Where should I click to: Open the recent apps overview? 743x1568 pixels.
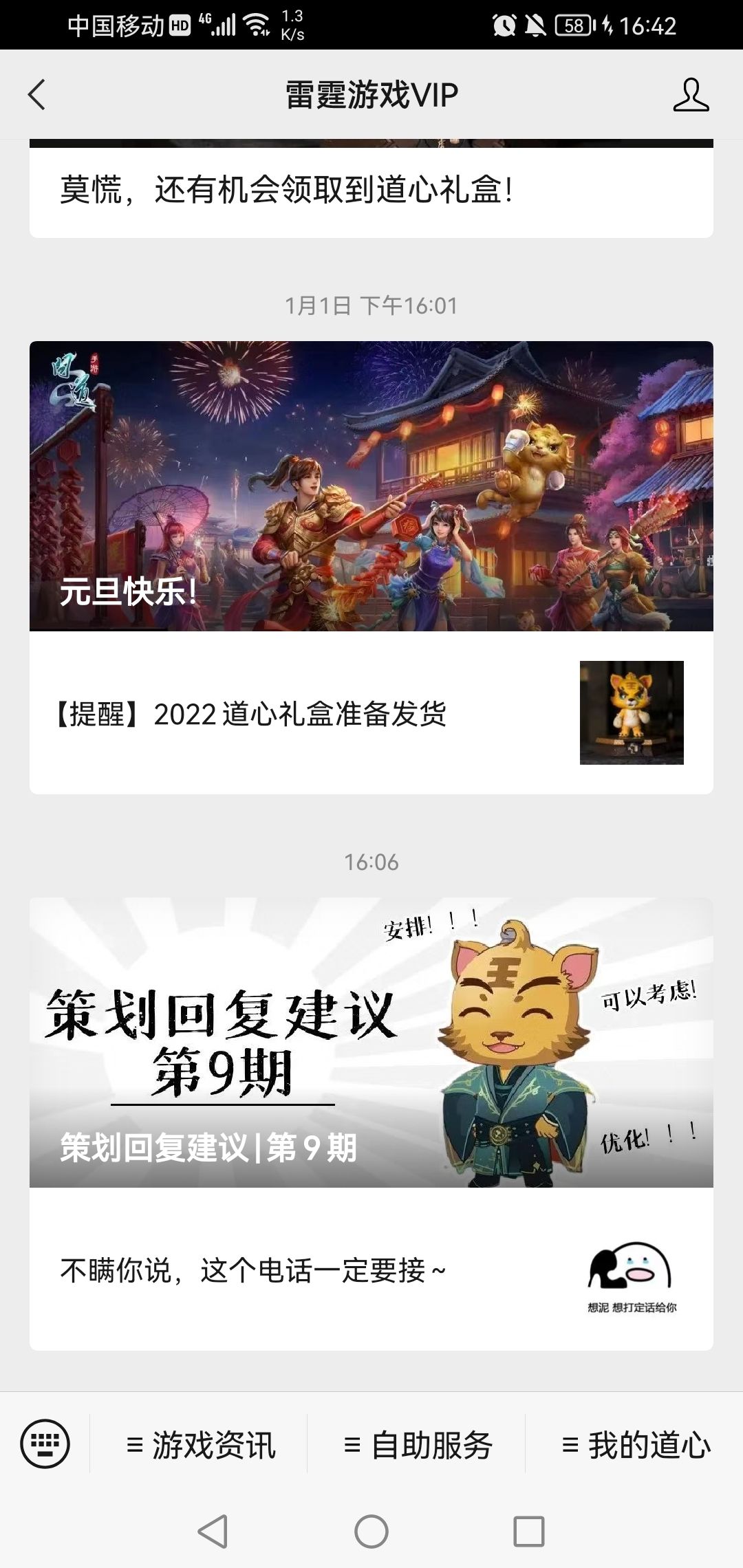pyautogui.click(x=529, y=1532)
